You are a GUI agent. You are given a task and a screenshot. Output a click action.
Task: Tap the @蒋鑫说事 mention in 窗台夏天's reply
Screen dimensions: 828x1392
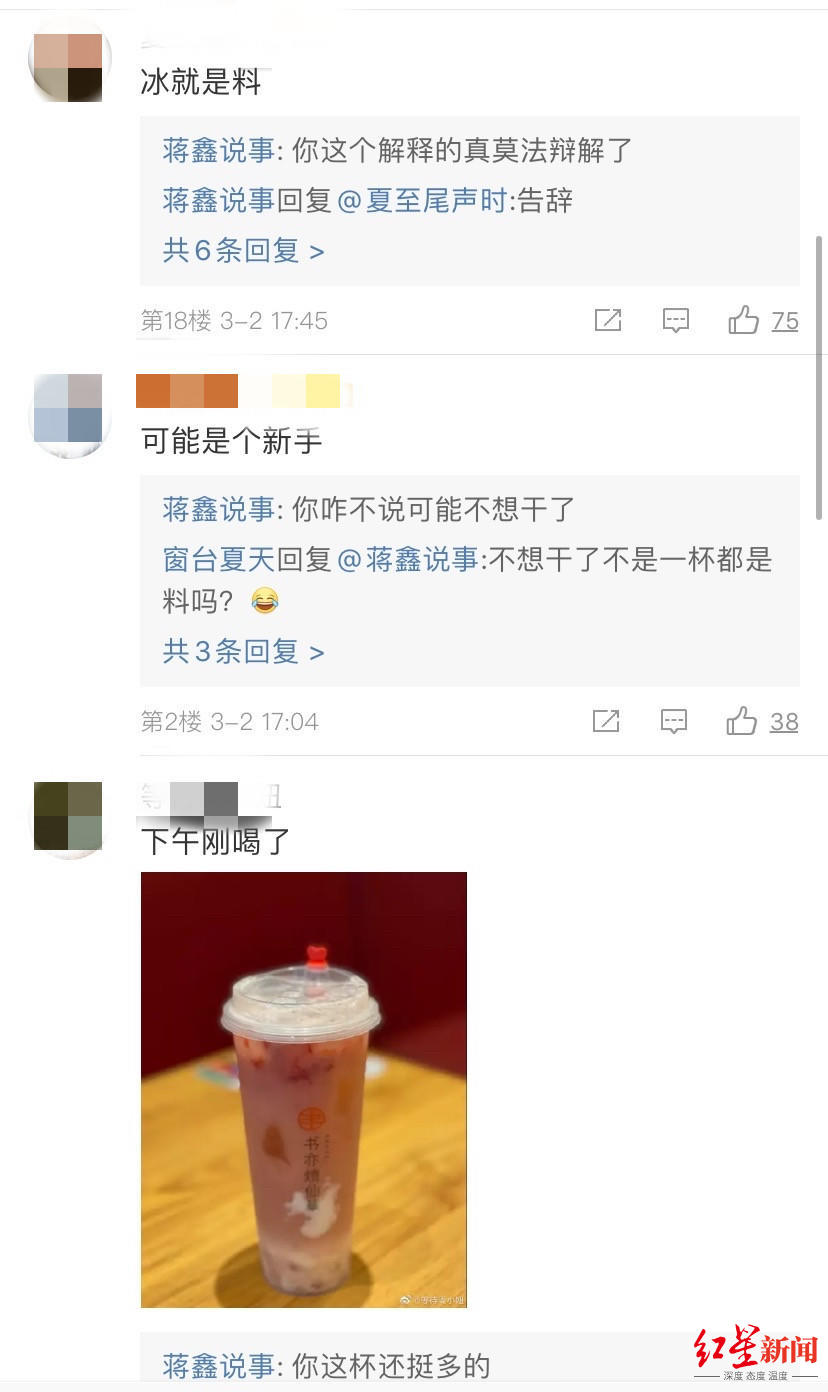coord(408,559)
